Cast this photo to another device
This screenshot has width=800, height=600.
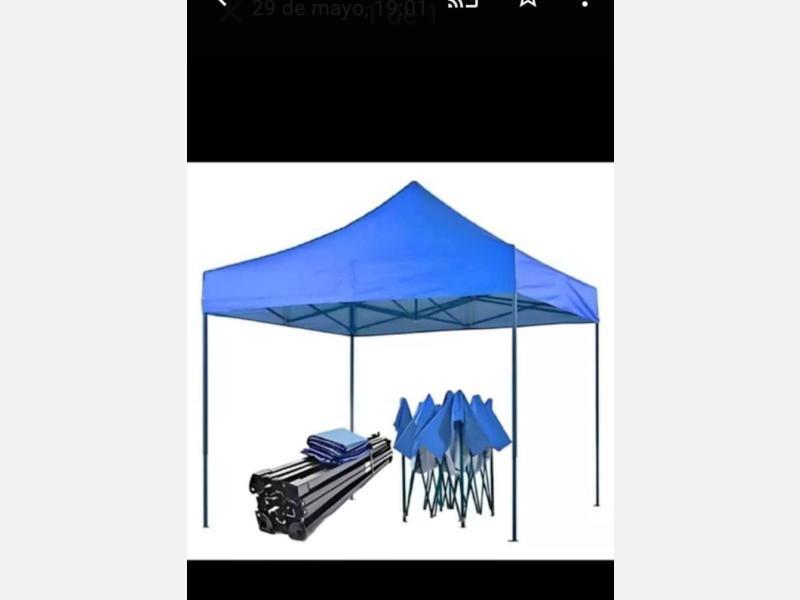[462, 3]
